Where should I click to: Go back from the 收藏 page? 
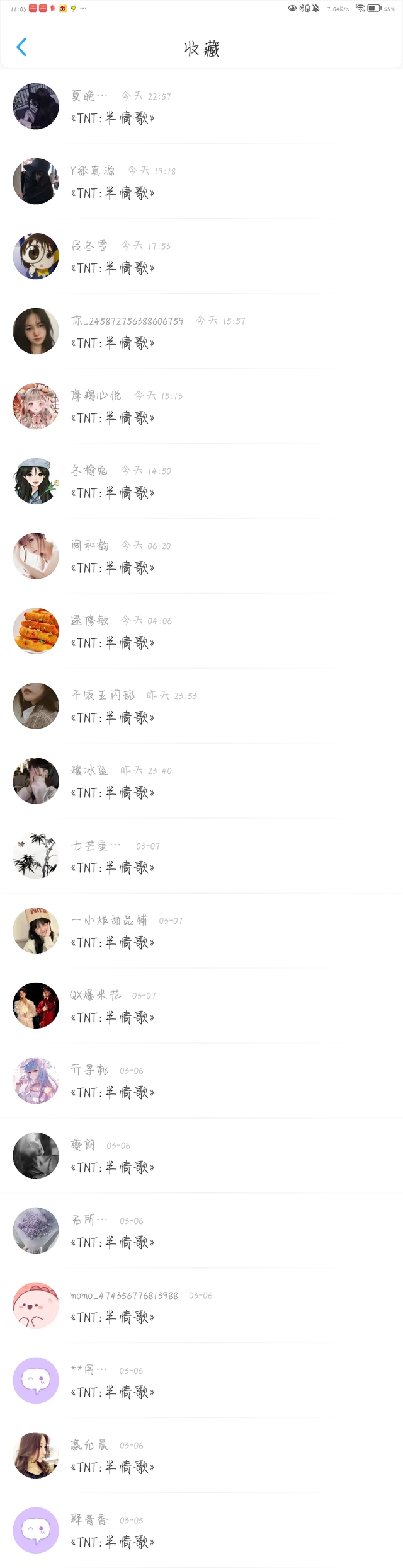click(21, 47)
